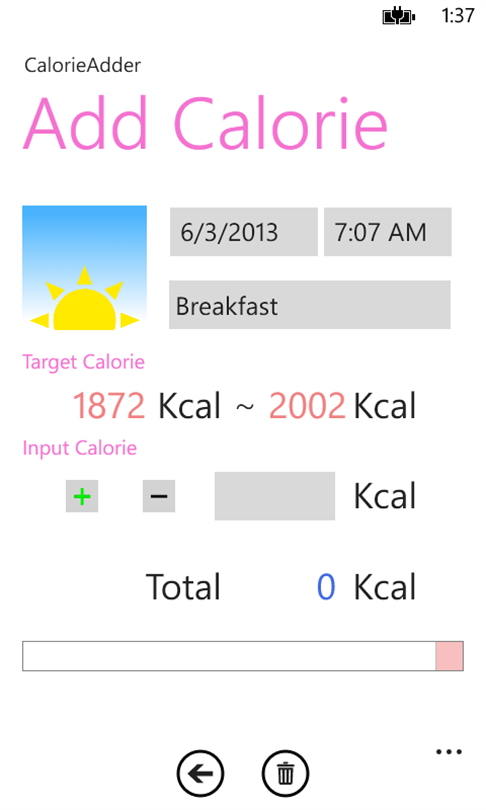
Task: Change the time 7:07 AM
Action: click(x=387, y=232)
